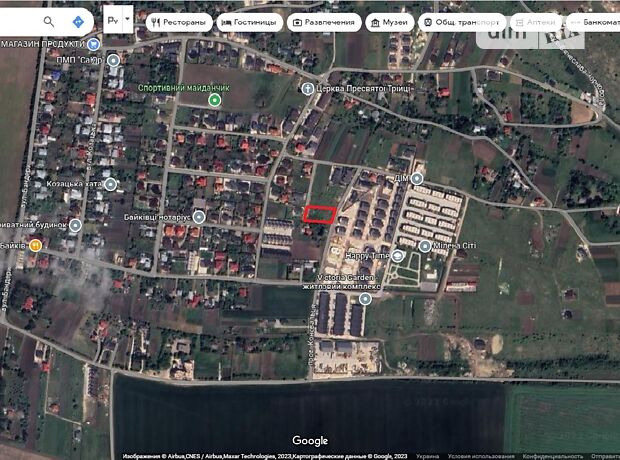Filter map by Гостиницы
The image size is (620, 460).
click(x=249, y=21)
